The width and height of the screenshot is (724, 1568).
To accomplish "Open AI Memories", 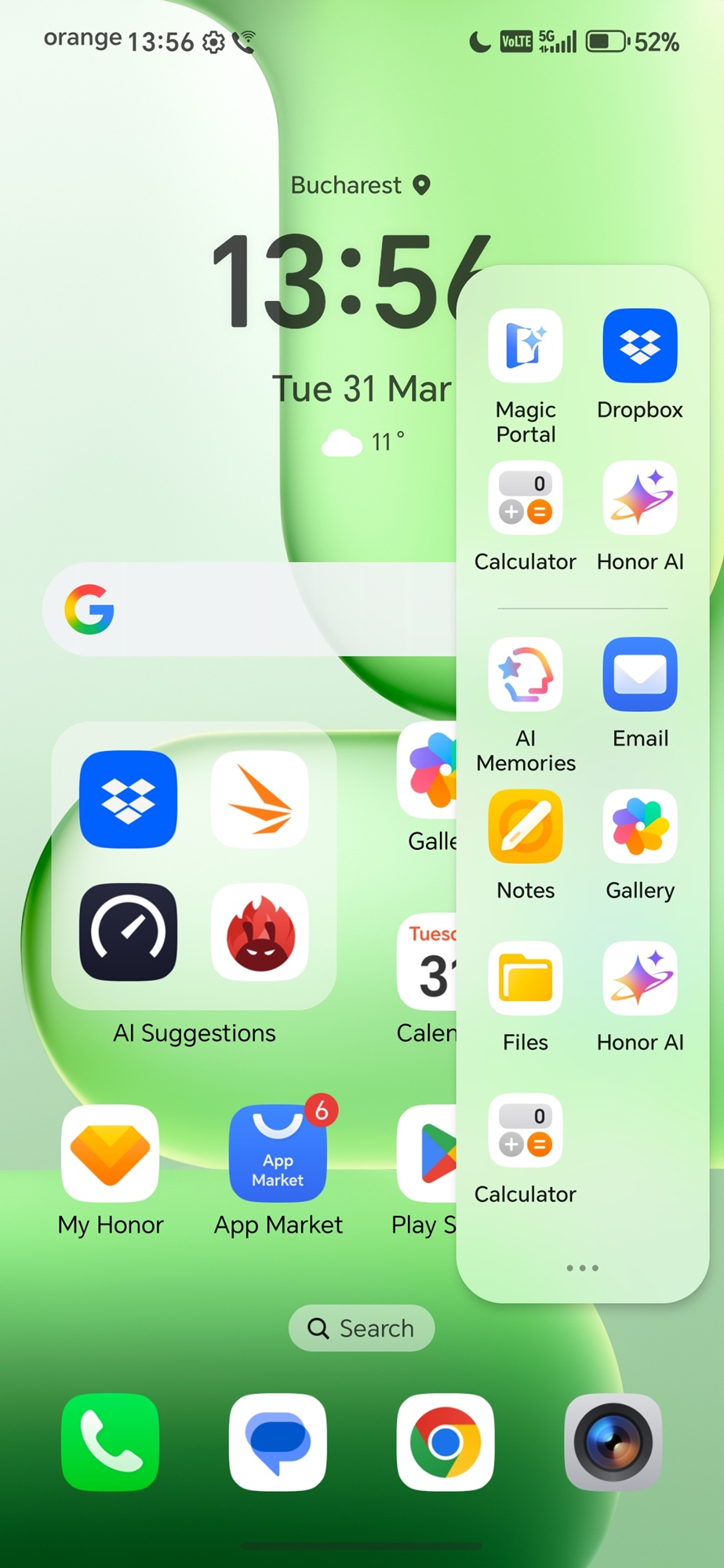I will coord(526,675).
